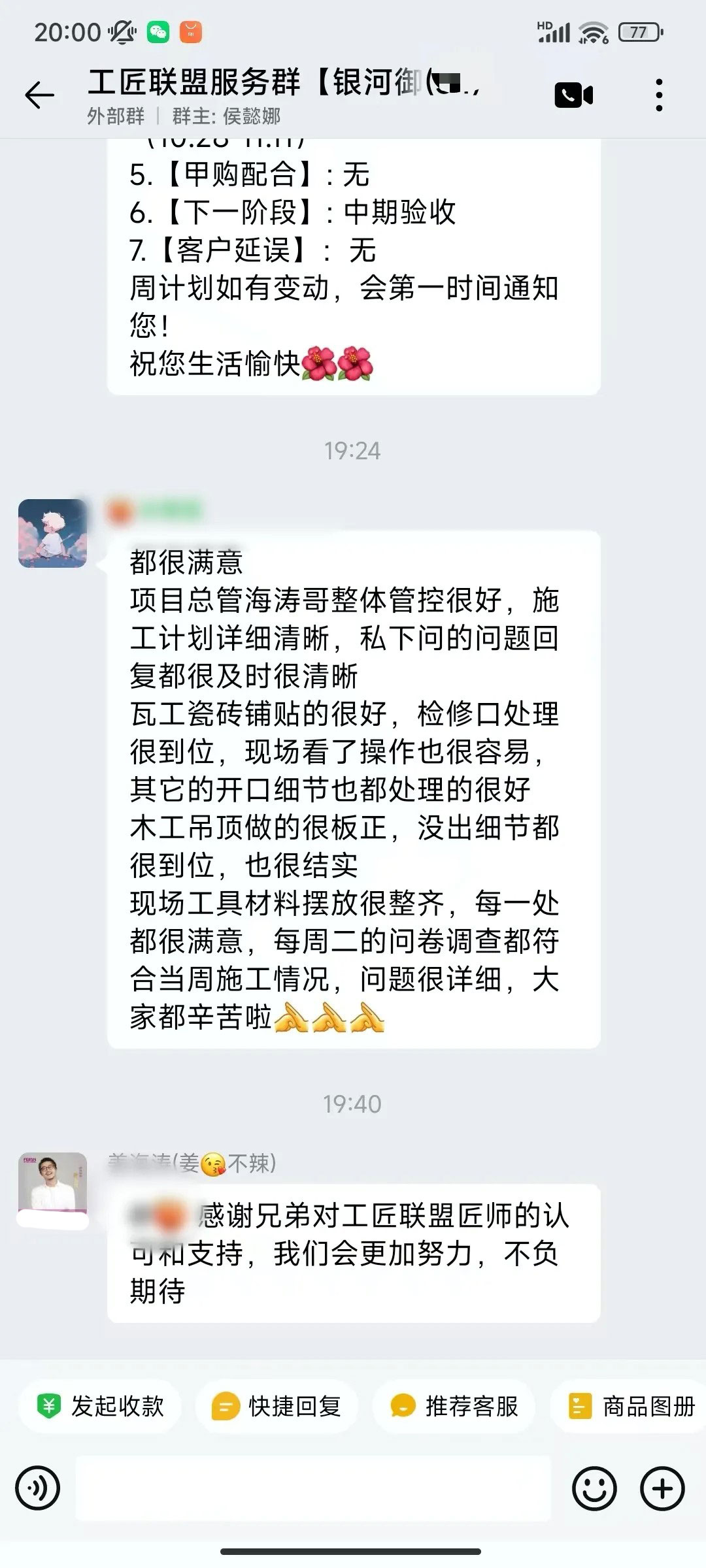Screen dimensions: 706x1568
Task: Focus the message text field
Action: [313, 1489]
